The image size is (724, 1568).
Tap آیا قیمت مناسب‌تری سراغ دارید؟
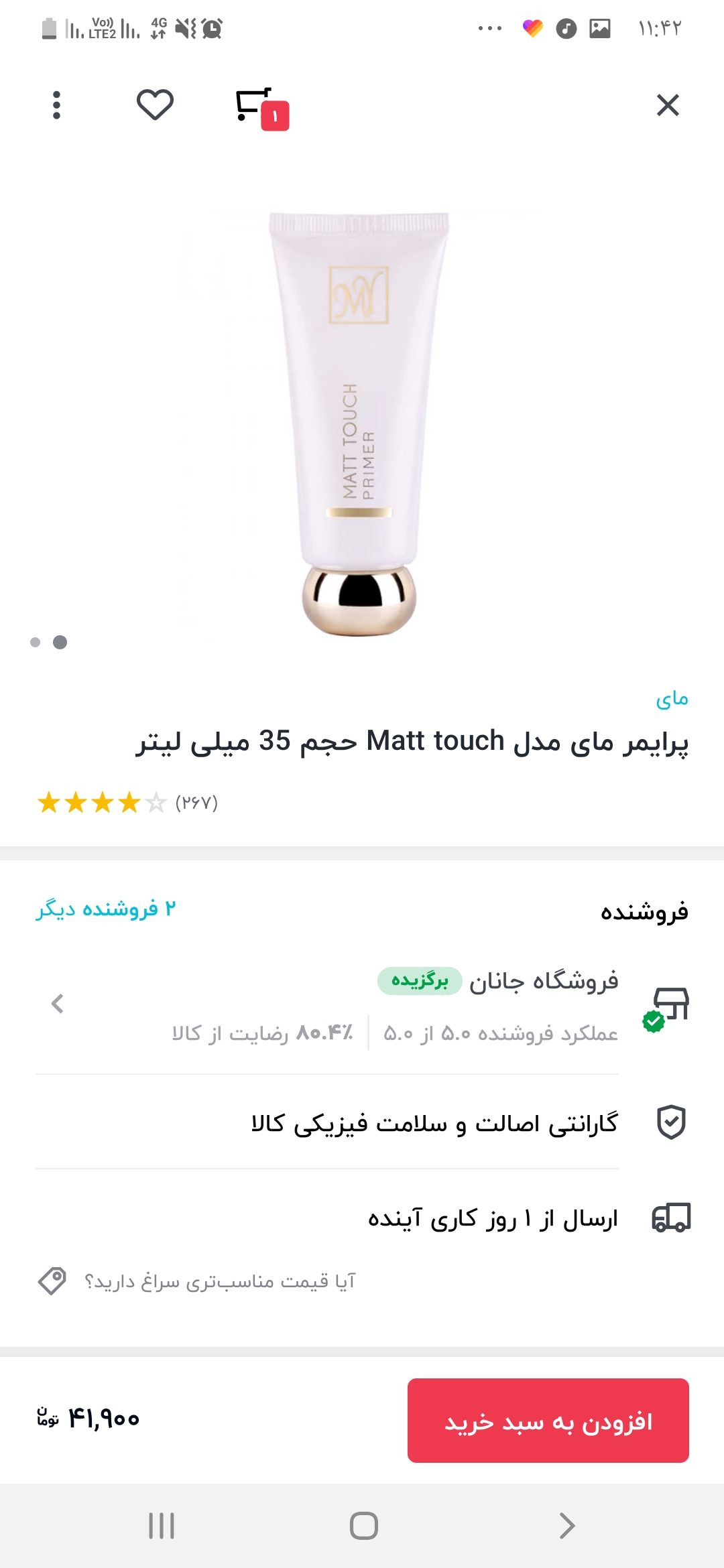(201, 1281)
